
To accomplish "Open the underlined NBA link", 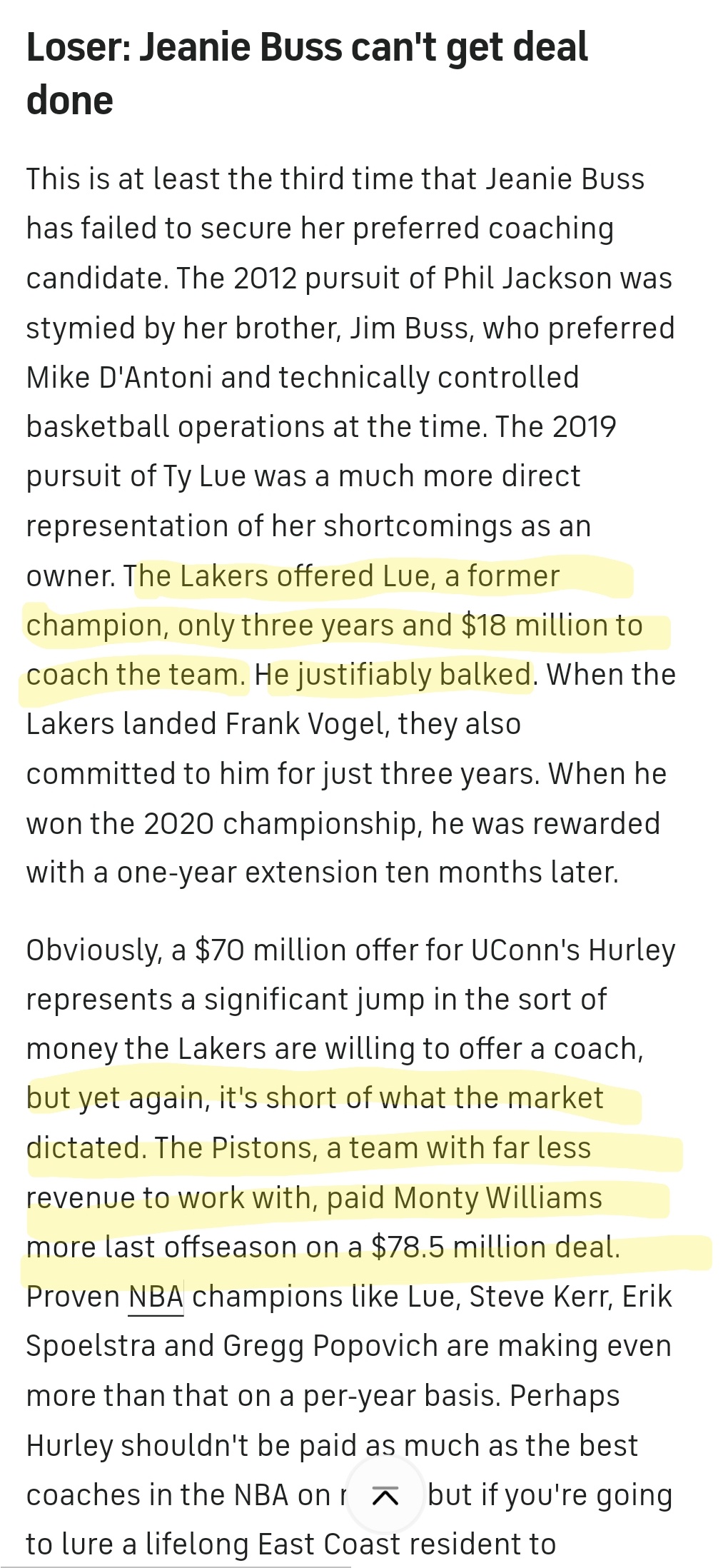I will click(x=156, y=1296).
